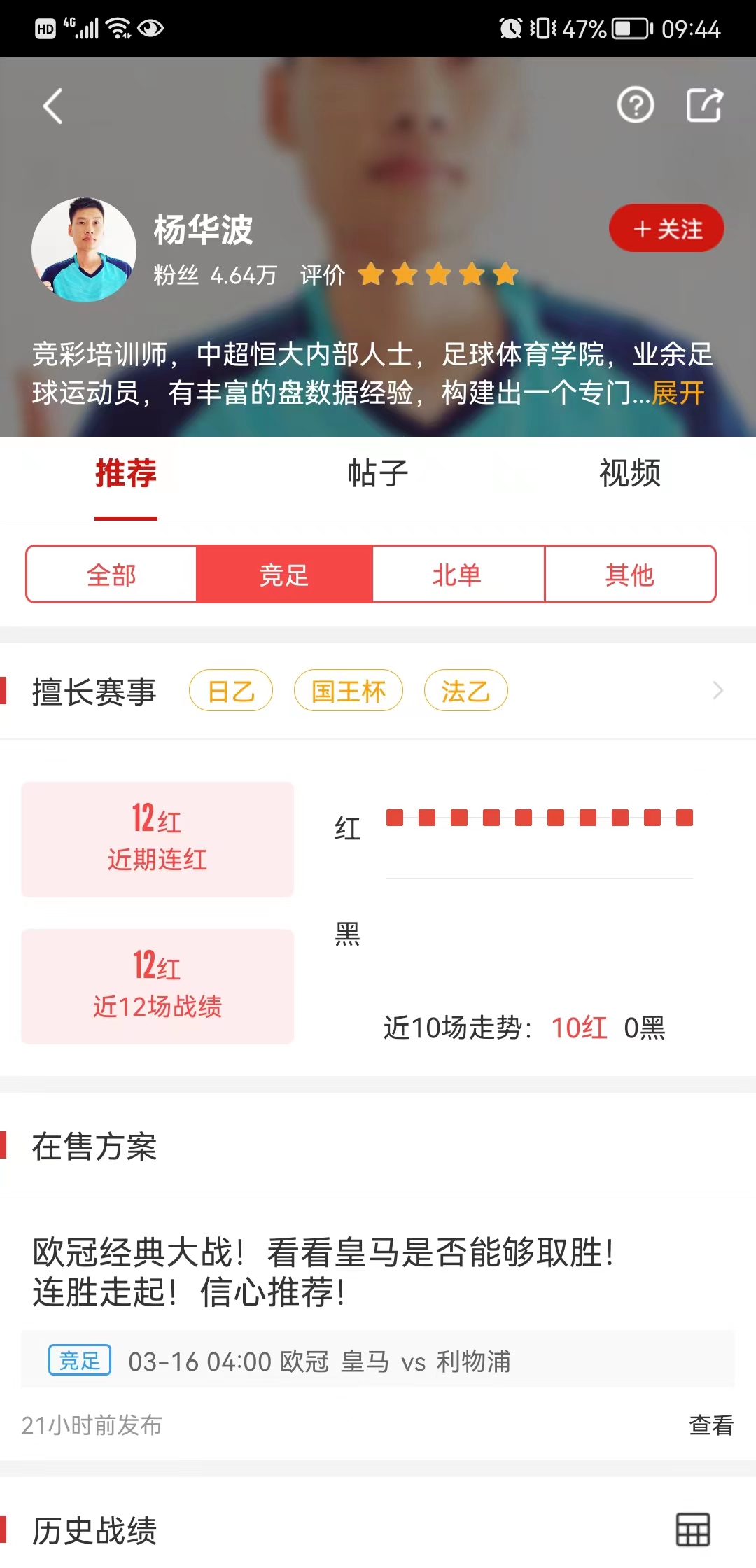
Task: Switch to the 视频 tab
Action: (629, 474)
